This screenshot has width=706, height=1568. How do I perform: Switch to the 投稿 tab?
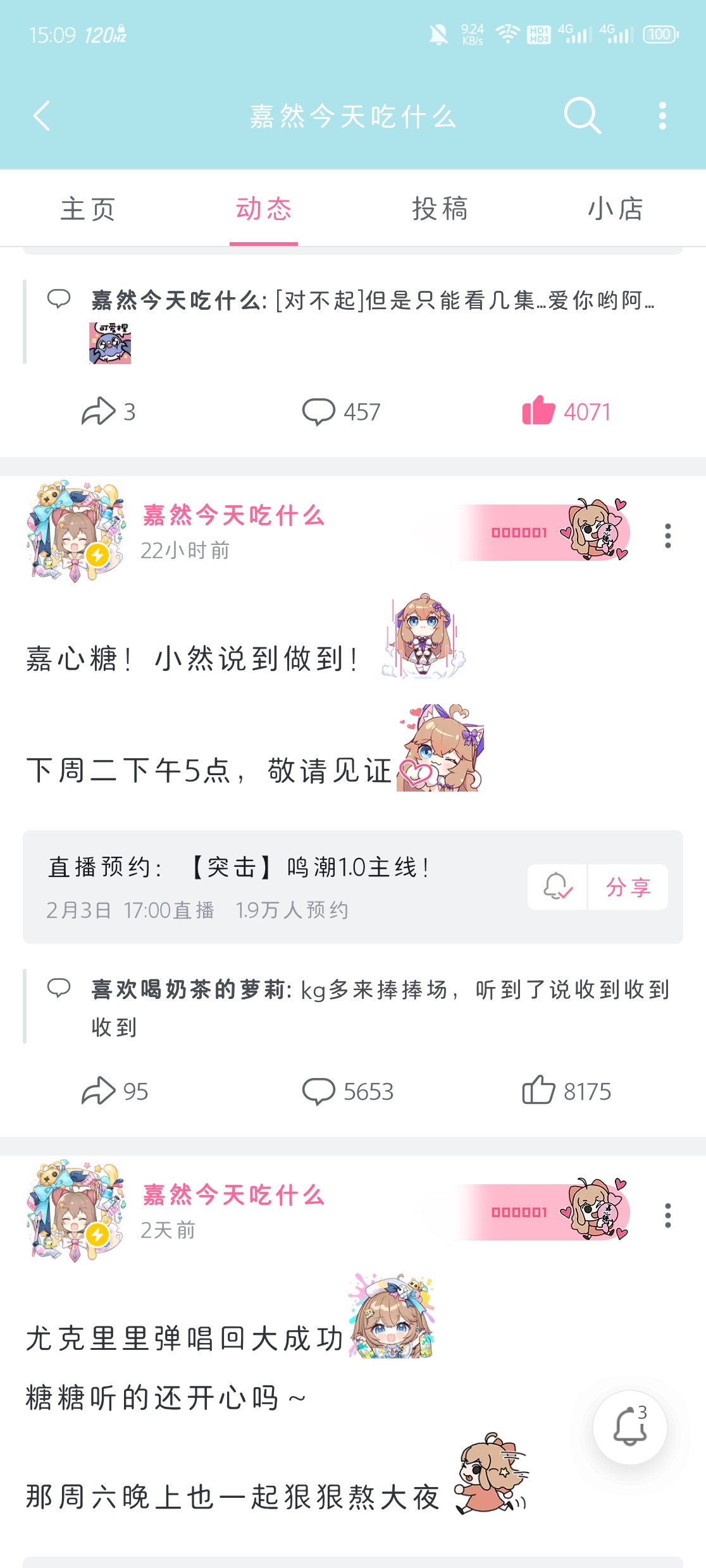pos(440,209)
